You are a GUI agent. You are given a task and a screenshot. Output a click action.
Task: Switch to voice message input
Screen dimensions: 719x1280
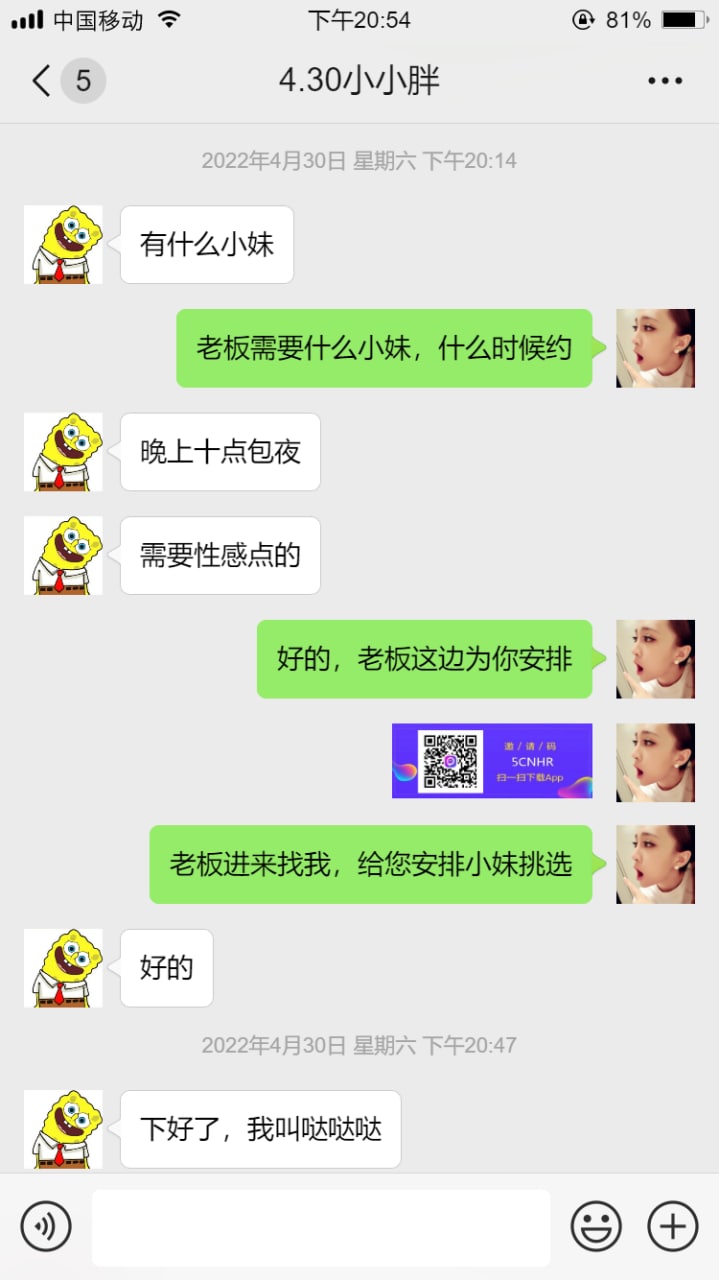[x=46, y=1227]
